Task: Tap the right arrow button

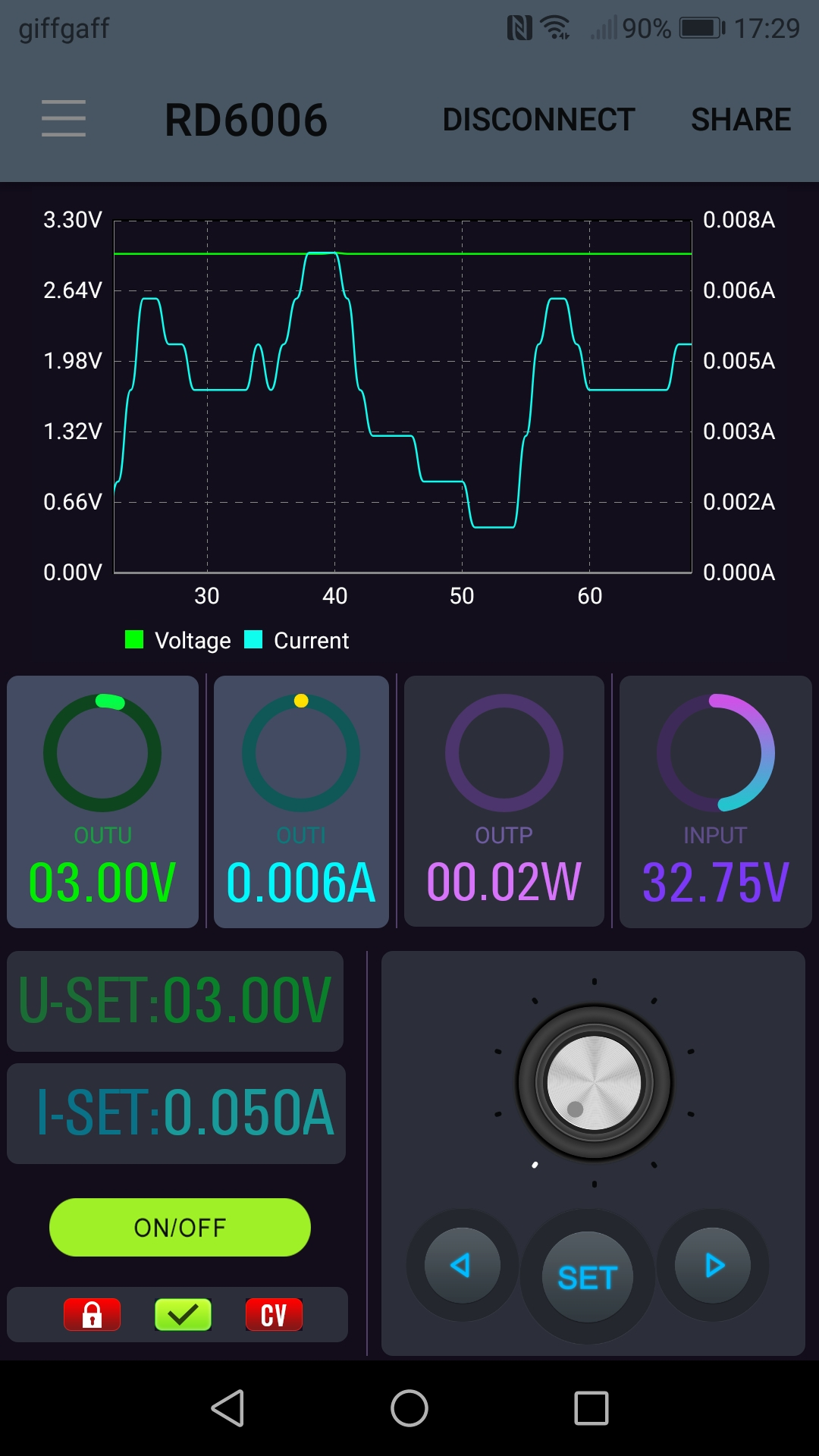Action: click(x=714, y=1265)
